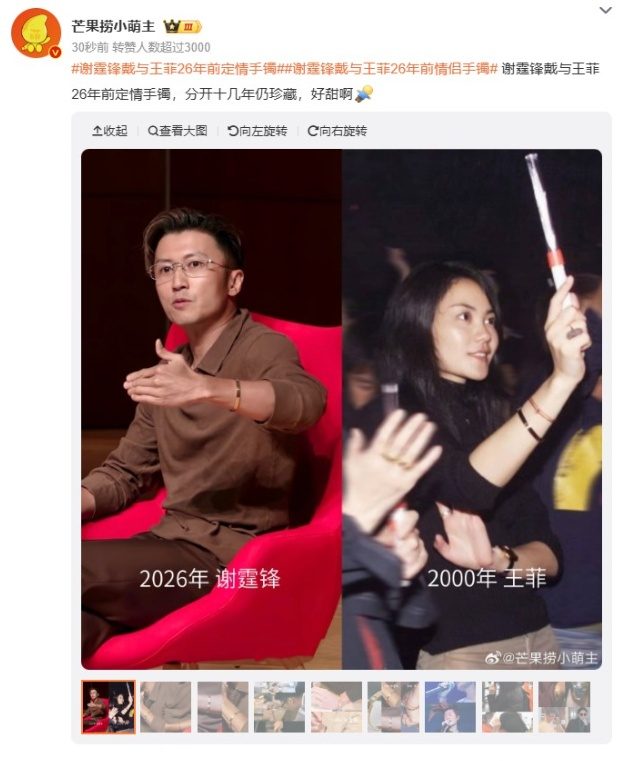This screenshot has width=624, height=761.
Task: View the large image via 查看大图
Action: (x=178, y=131)
